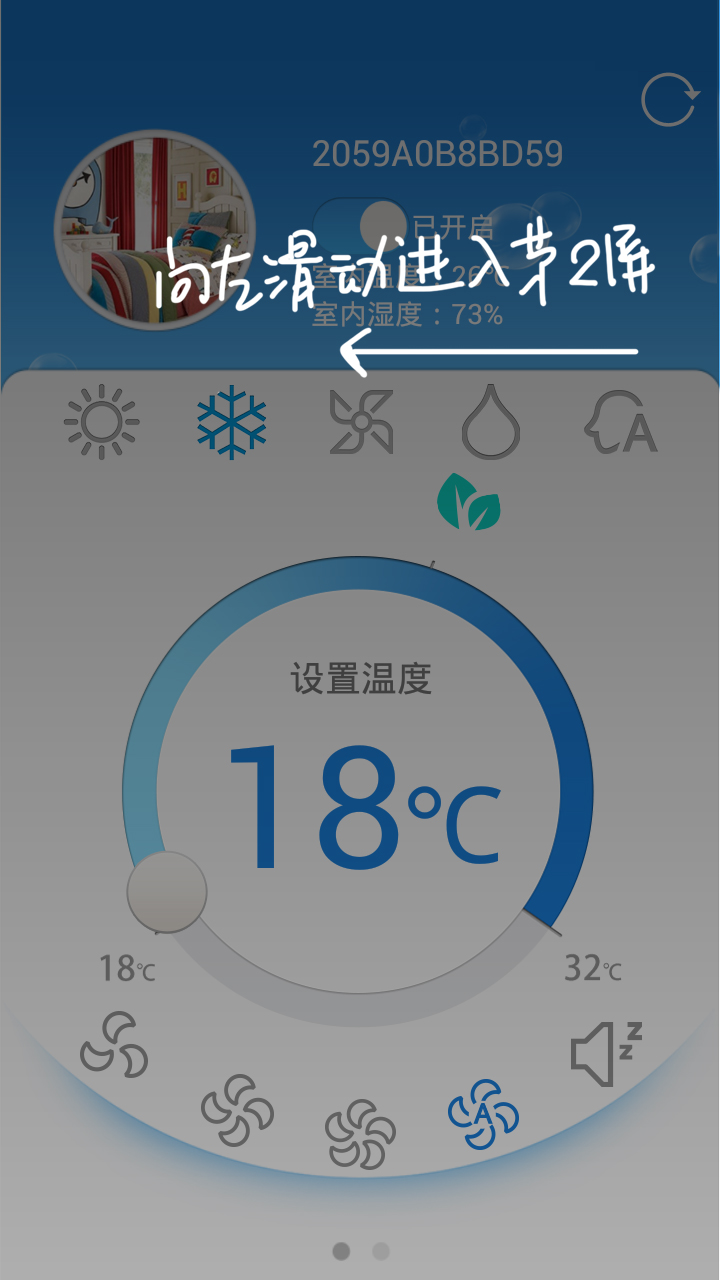Select the dehumidify water-drop mode icon
Screen dimensions: 720x1280
(489, 427)
